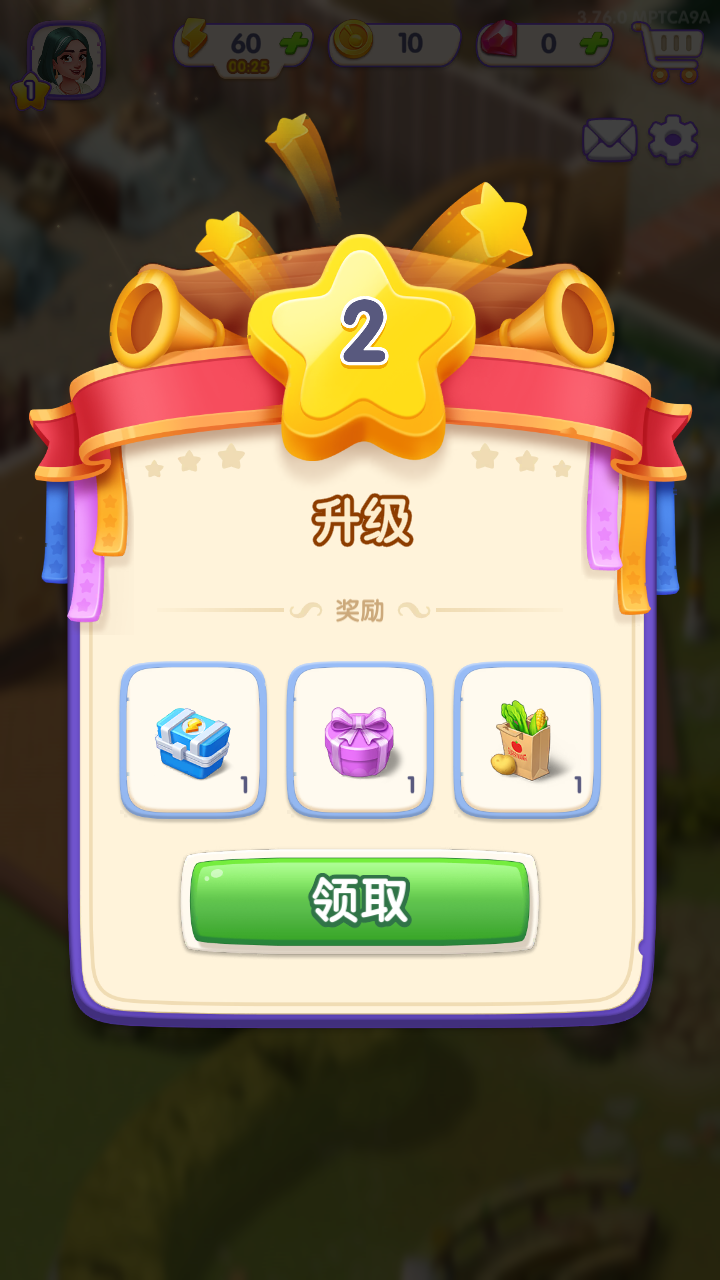Screen dimensions: 720x1280
Task: Add more energy with the plus icon
Action: [x=295, y=44]
